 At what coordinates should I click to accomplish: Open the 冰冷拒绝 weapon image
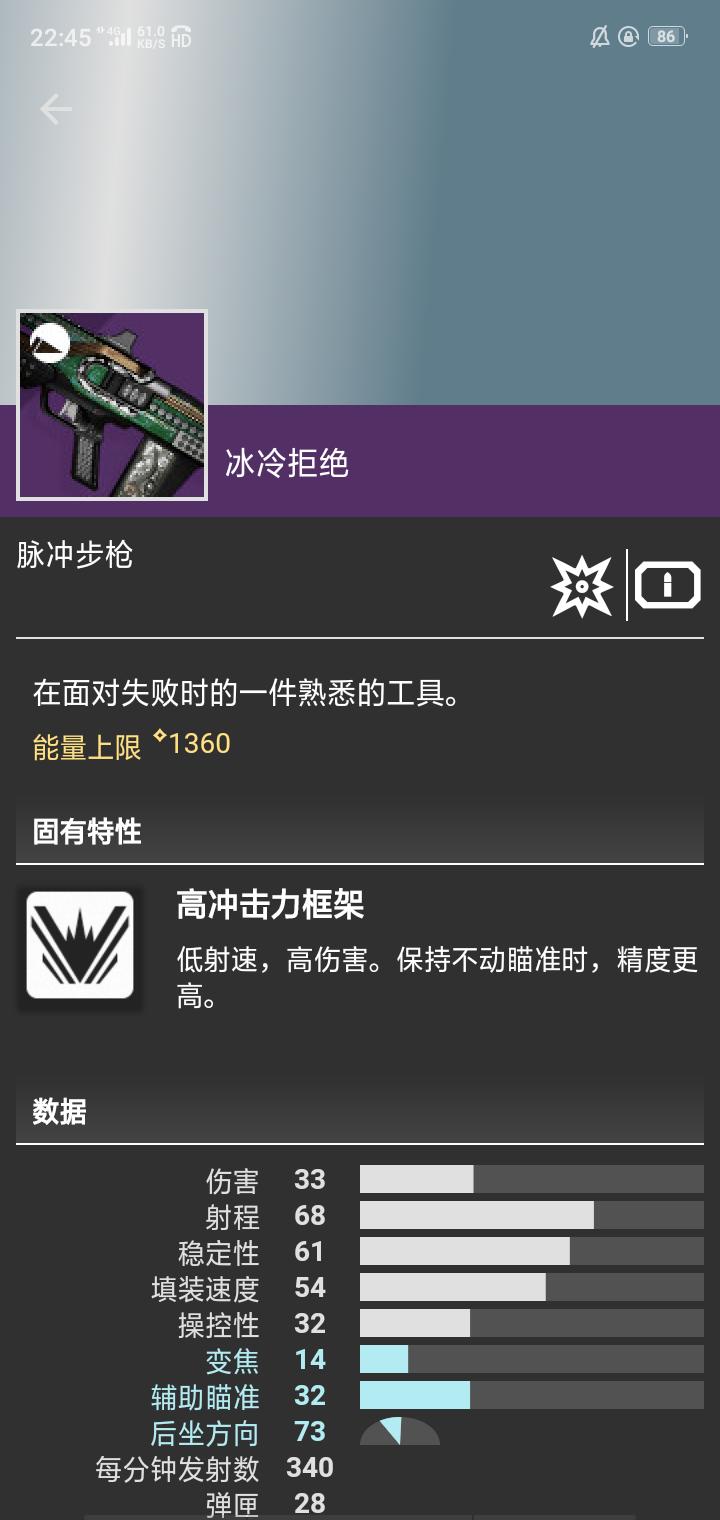pyautogui.click(x=112, y=405)
